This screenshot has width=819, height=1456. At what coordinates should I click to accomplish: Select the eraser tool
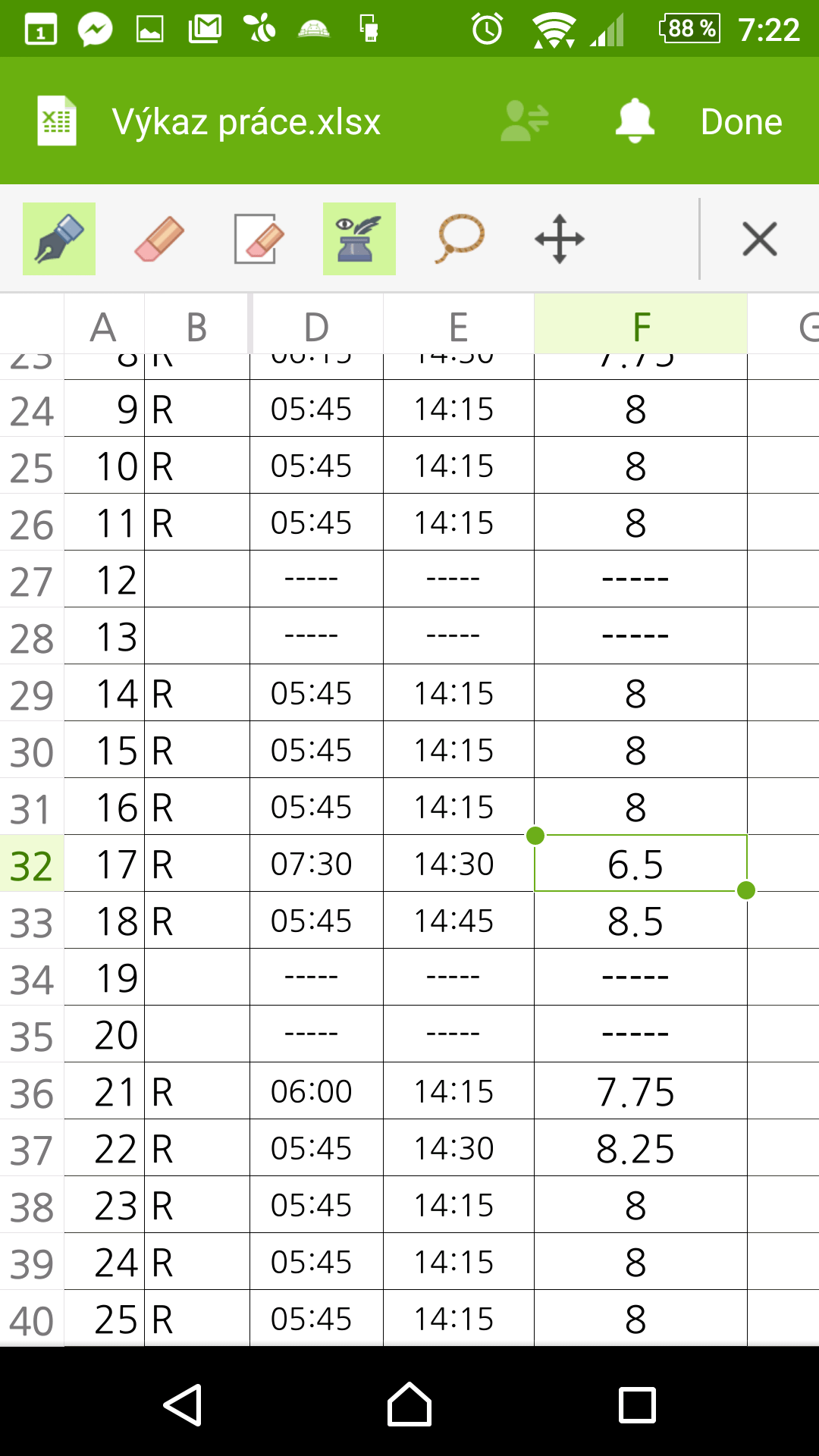click(x=159, y=239)
